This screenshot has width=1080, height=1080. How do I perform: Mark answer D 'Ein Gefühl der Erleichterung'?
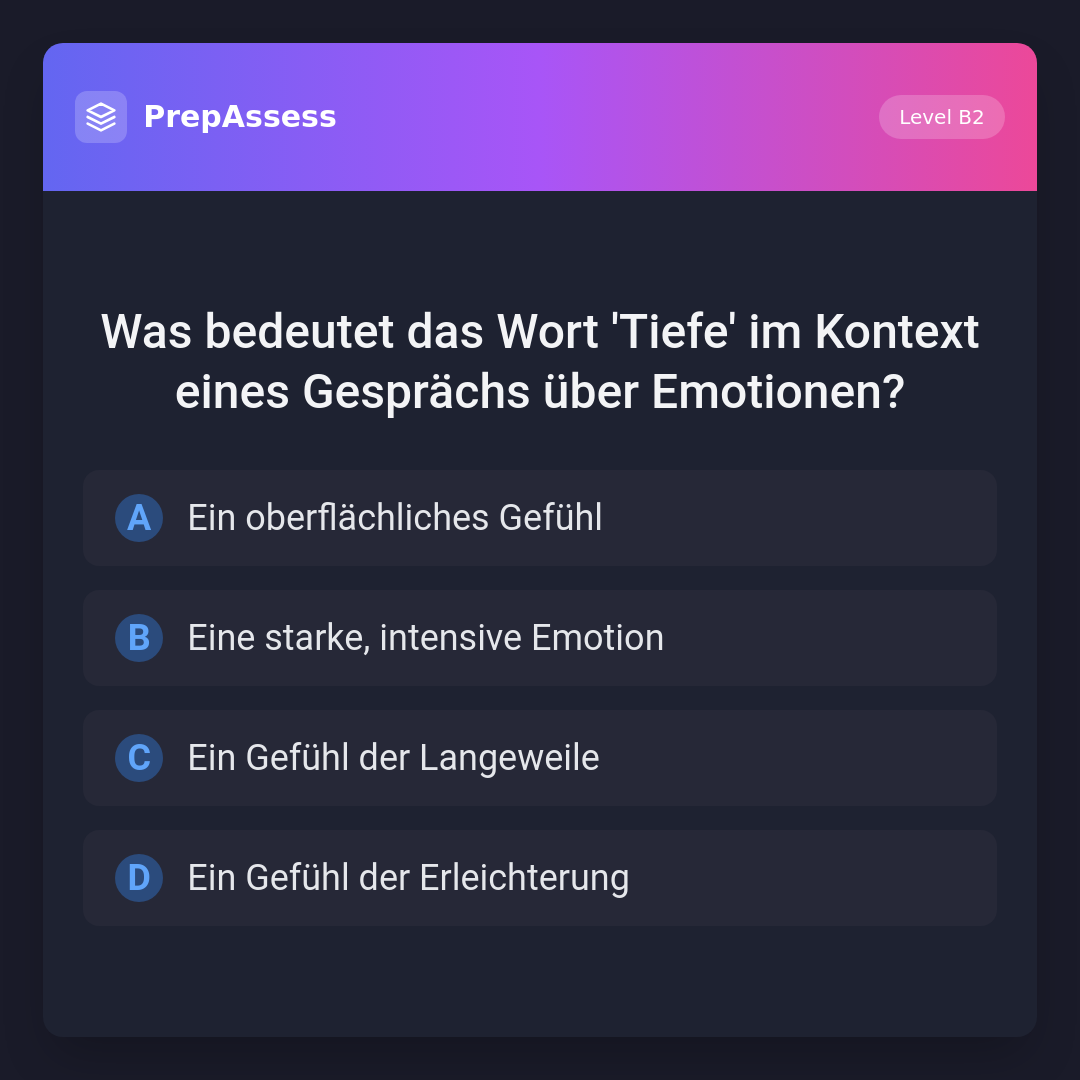tap(540, 878)
